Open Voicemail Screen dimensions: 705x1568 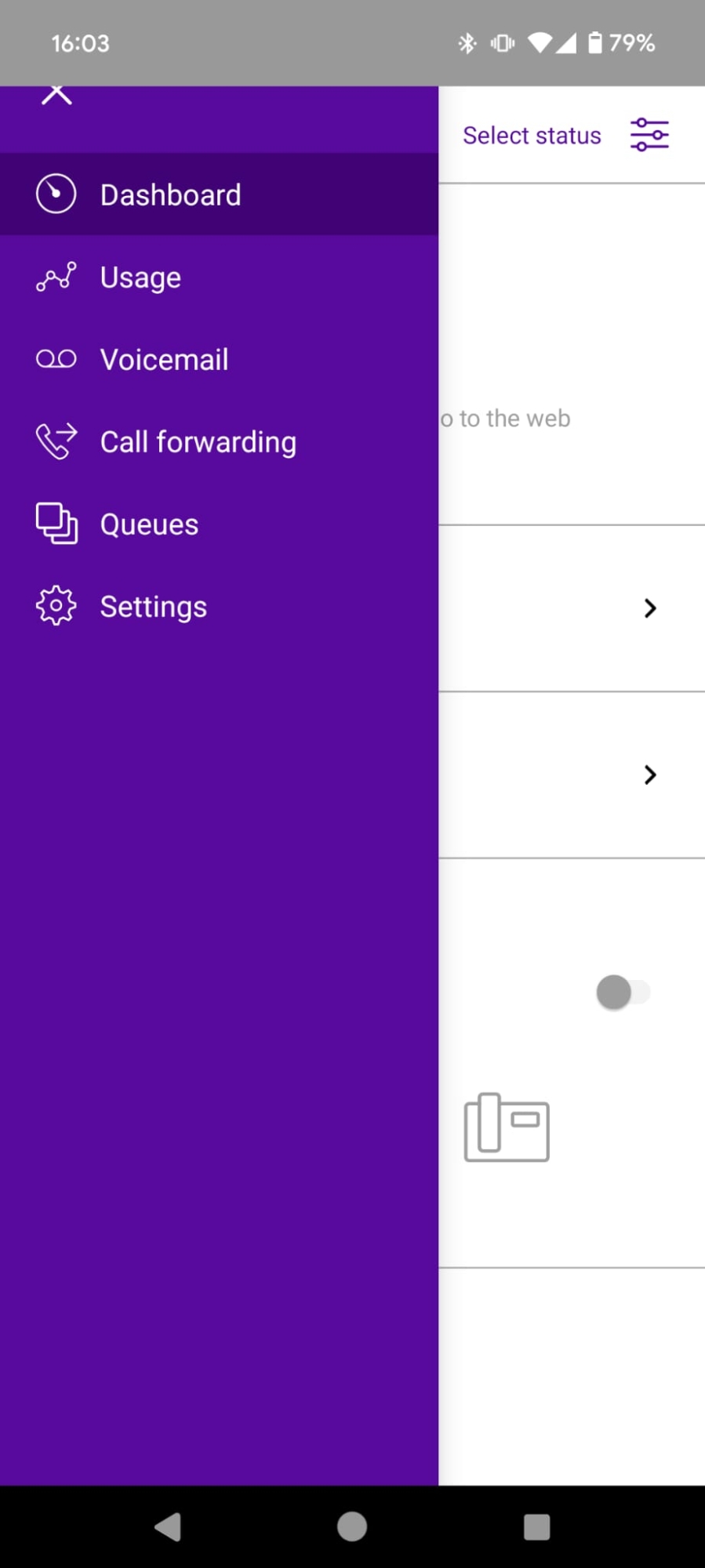tap(219, 359)
